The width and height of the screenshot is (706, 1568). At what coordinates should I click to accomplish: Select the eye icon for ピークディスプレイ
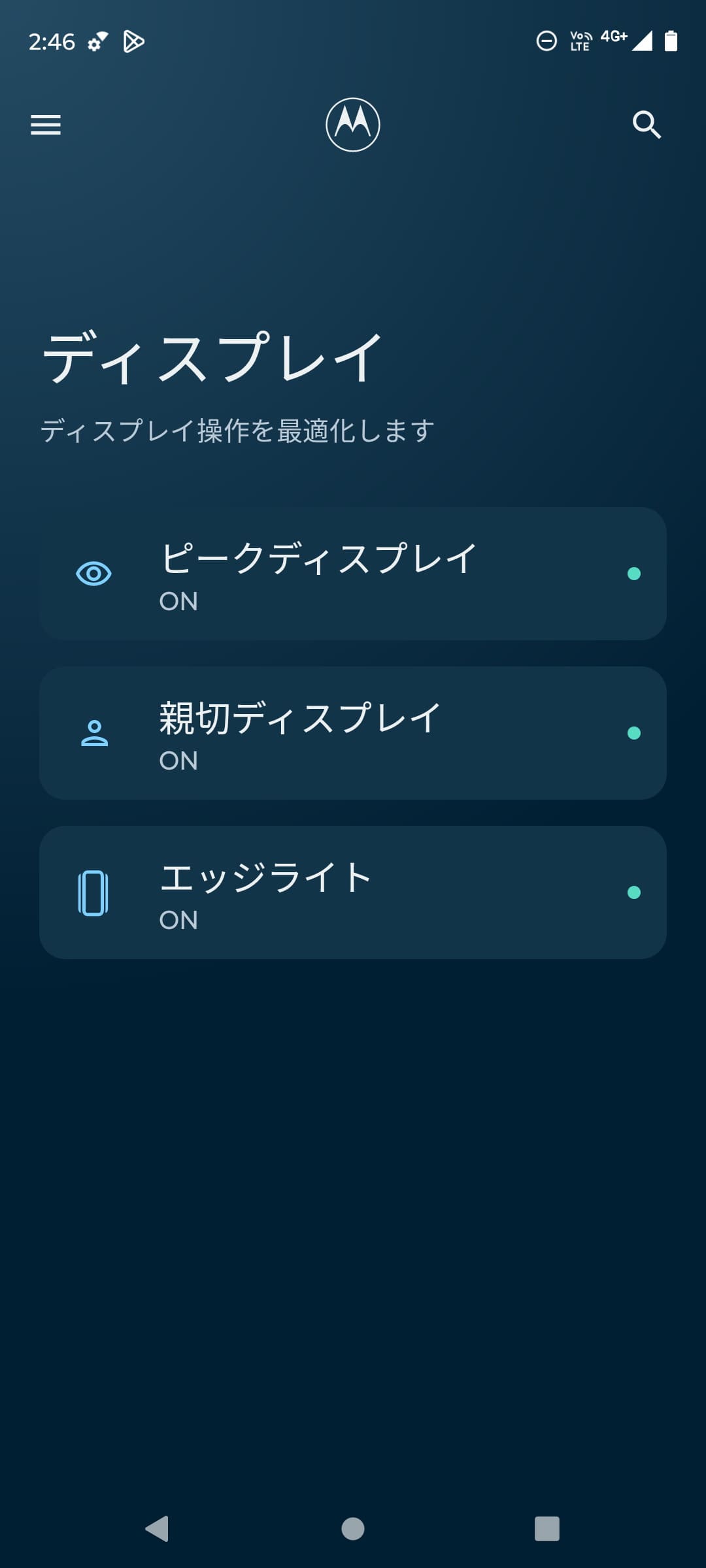click(x=95, y=573)
